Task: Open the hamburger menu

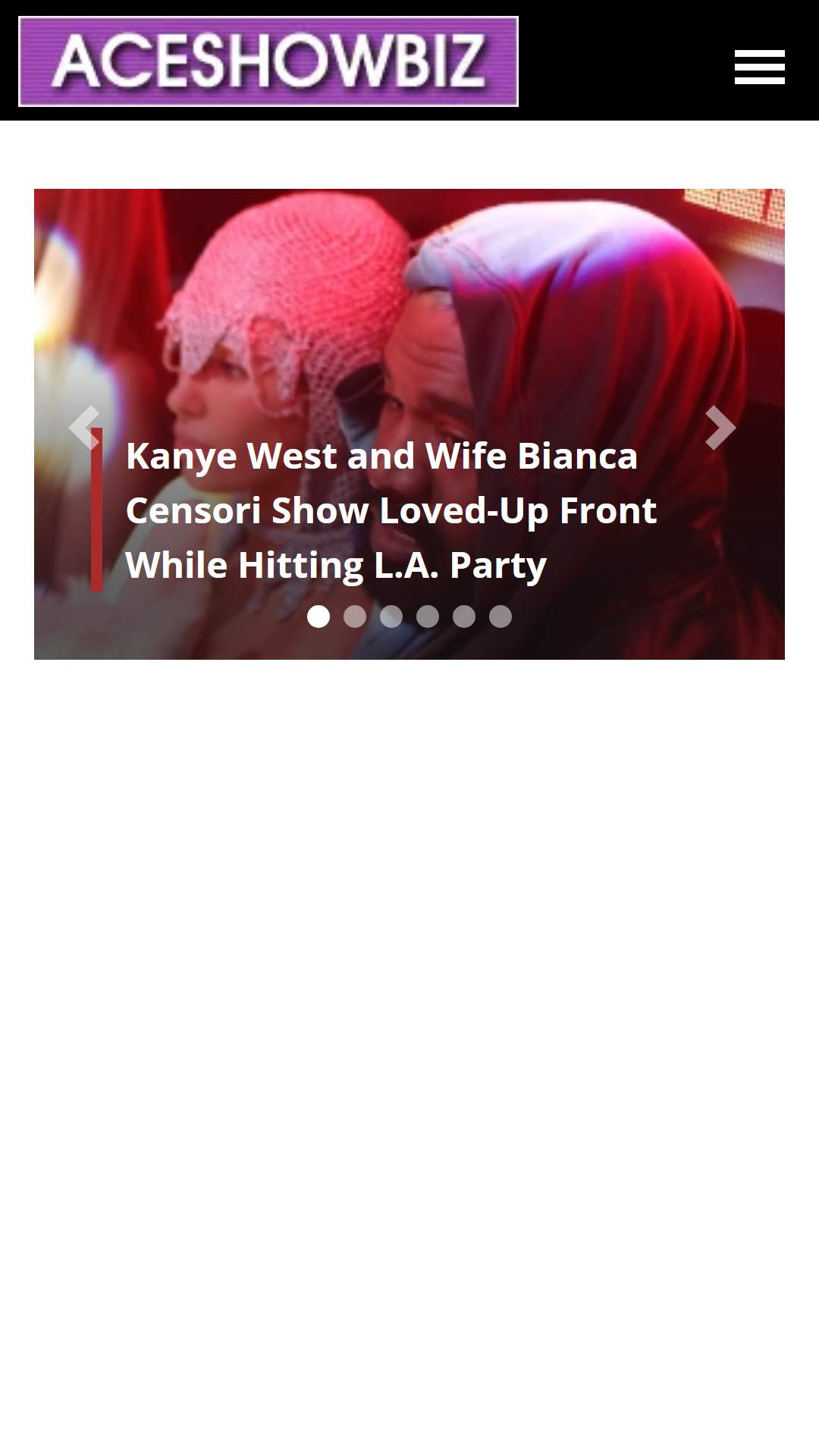Action: [x=759, y=67]
